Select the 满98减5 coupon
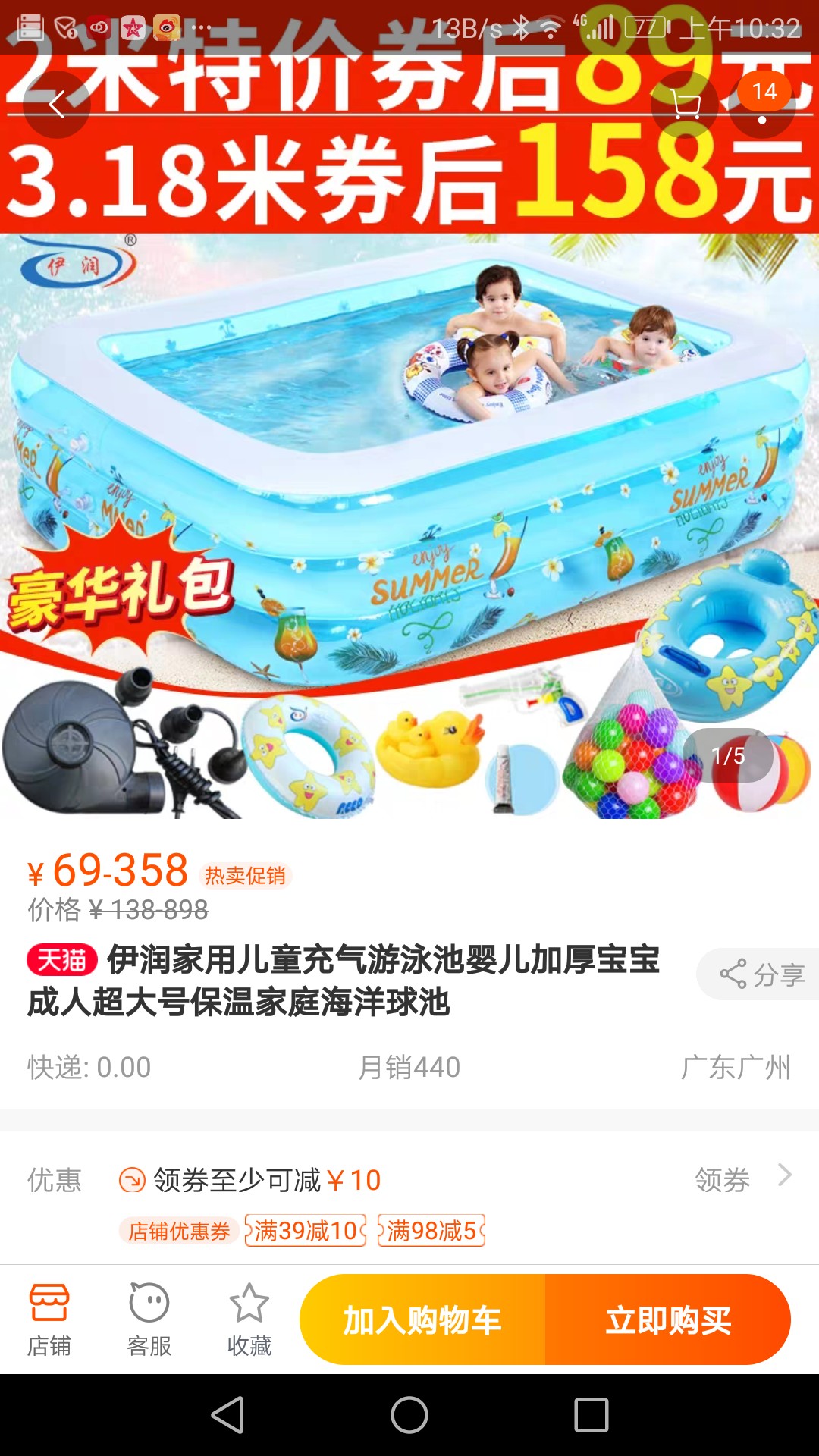The height and width of the screenshot is (1456, 819). point(431,1230)
